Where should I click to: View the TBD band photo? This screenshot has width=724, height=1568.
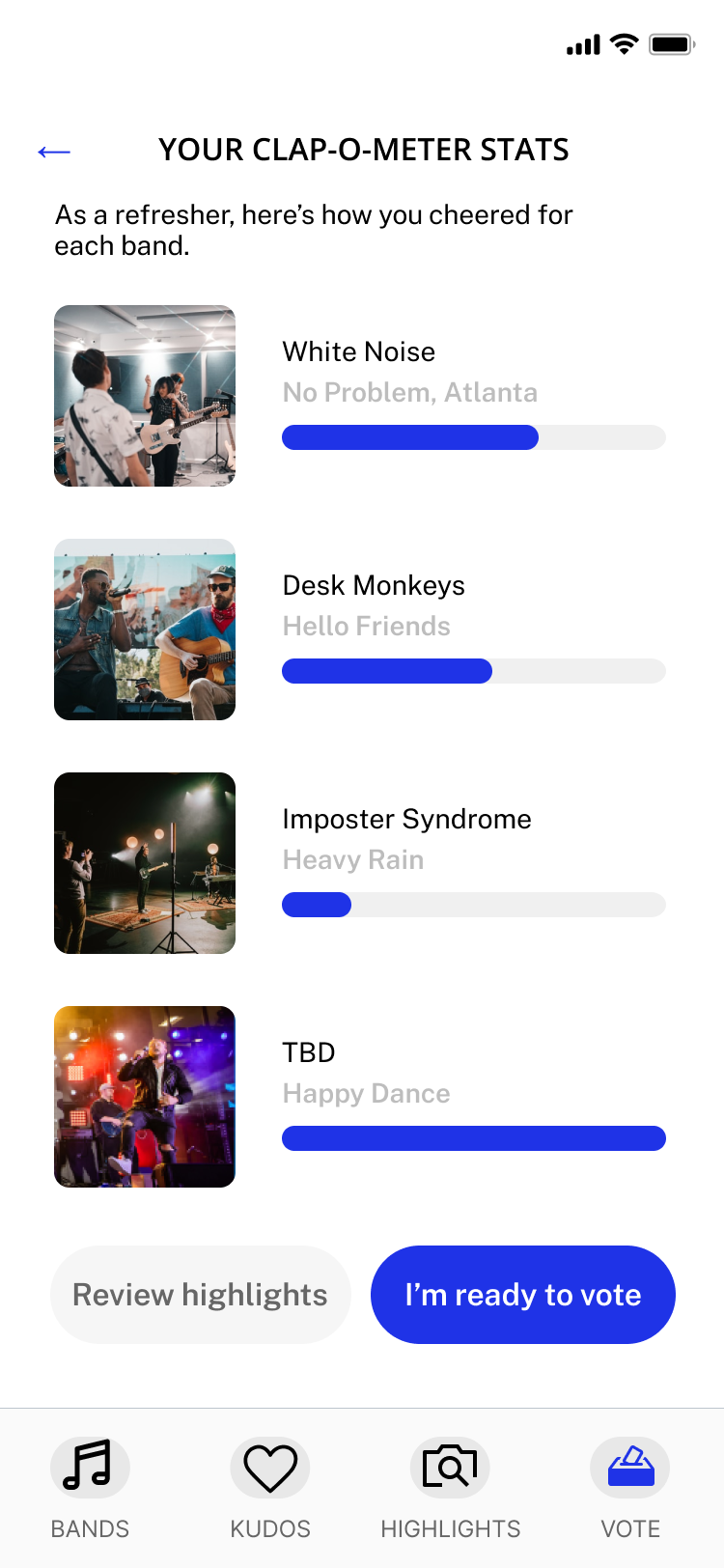click(x=145, y=1097)
